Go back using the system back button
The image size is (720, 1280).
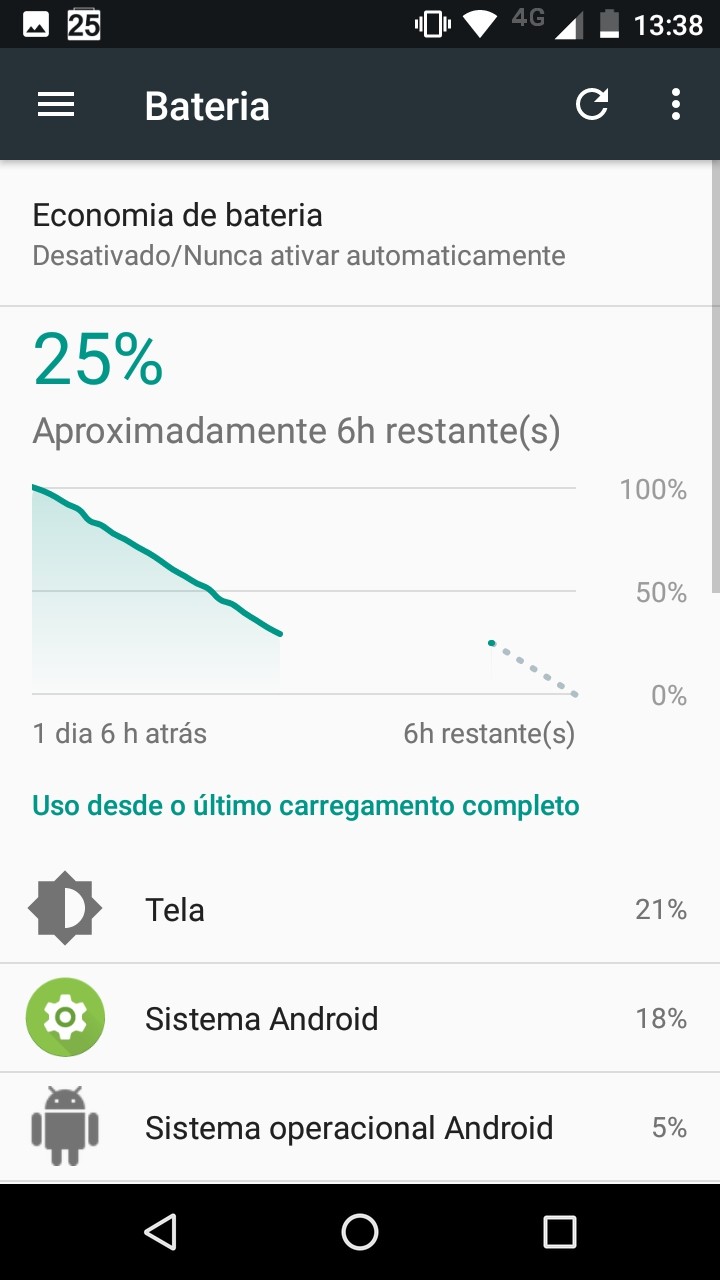pyautogui.click(x=160, y=1232)
